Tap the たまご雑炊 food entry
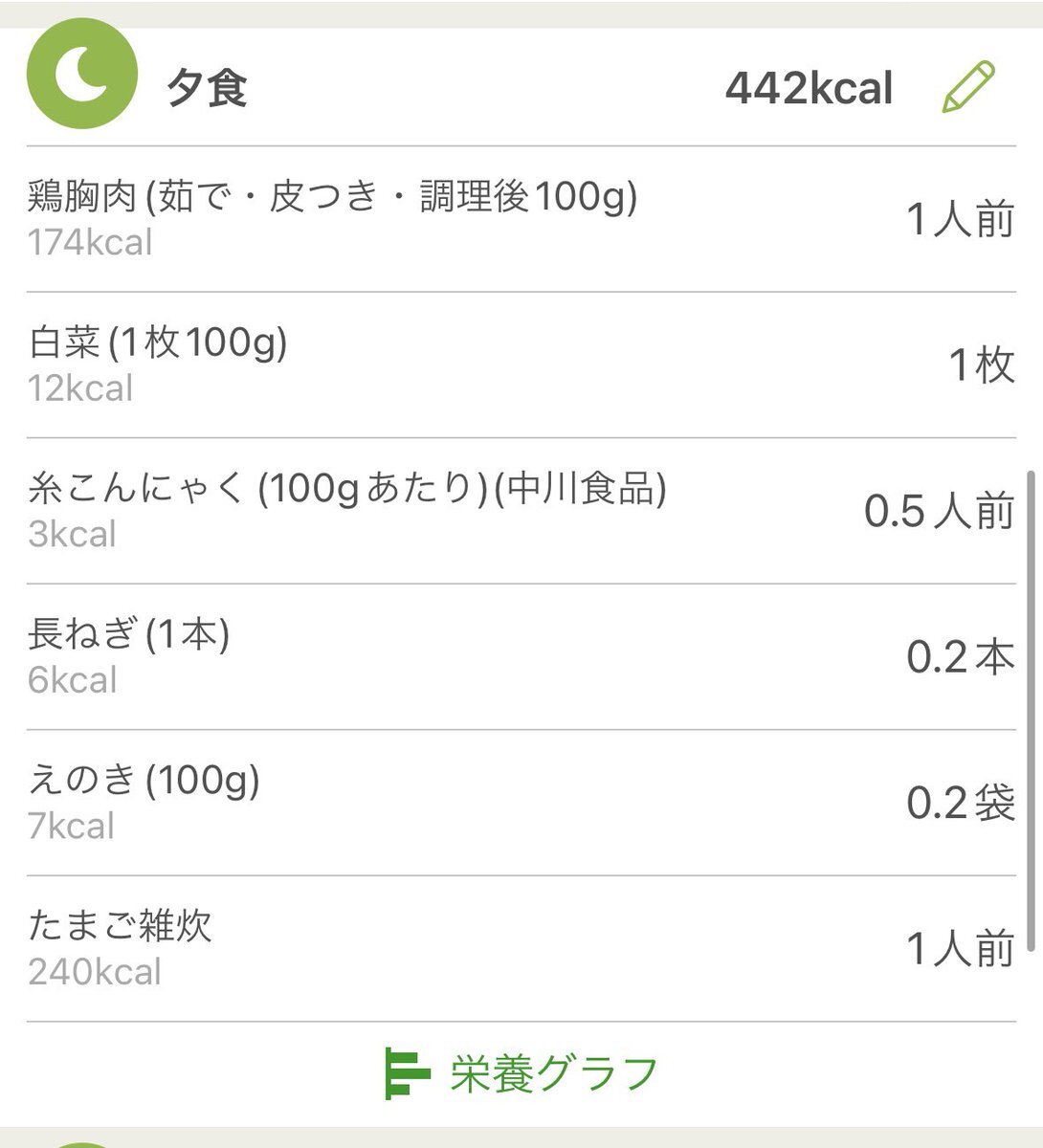 pyautogui.click(x=521, y=948)
